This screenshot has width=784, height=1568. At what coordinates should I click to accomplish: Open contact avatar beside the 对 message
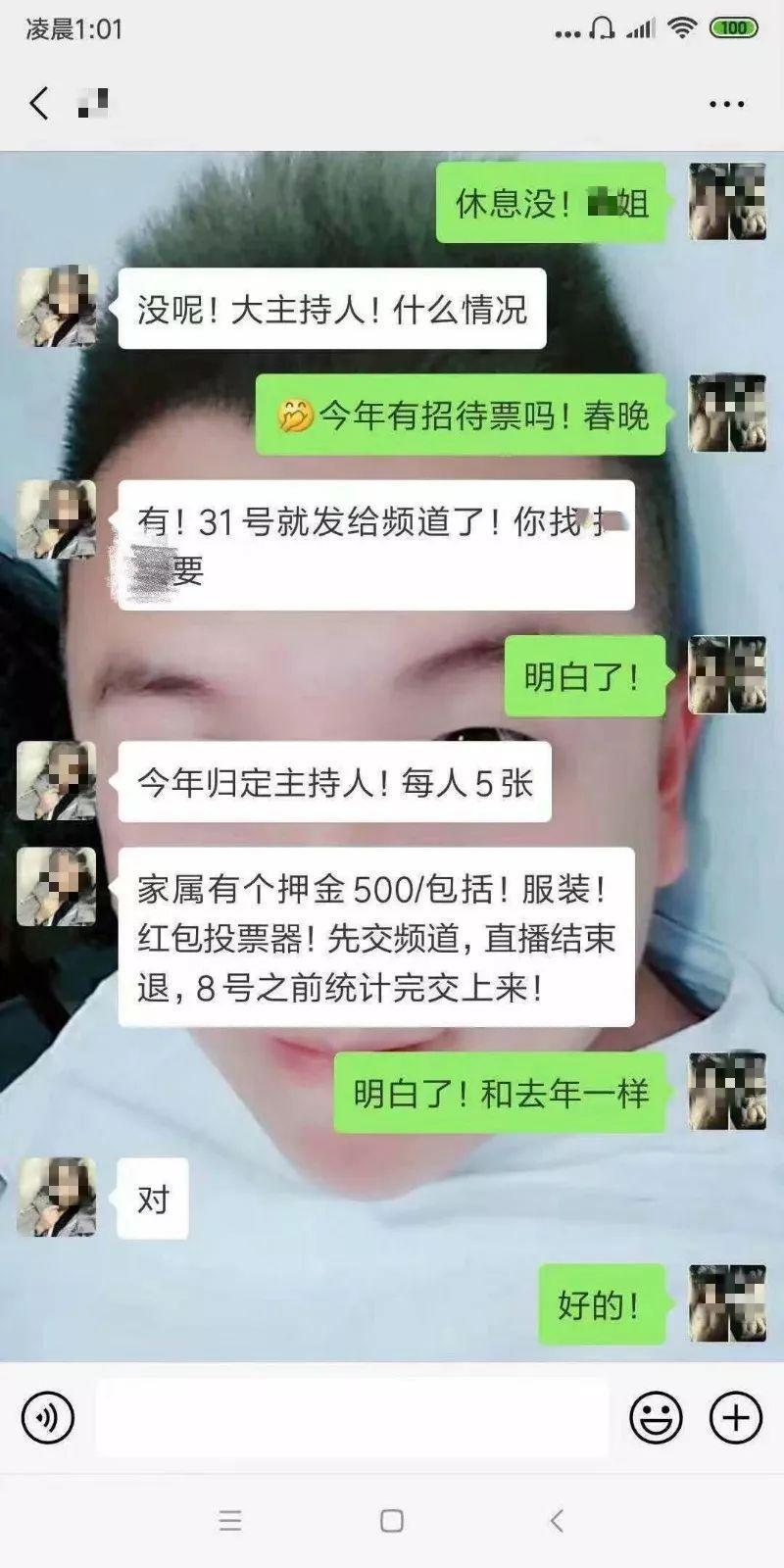57,1197
